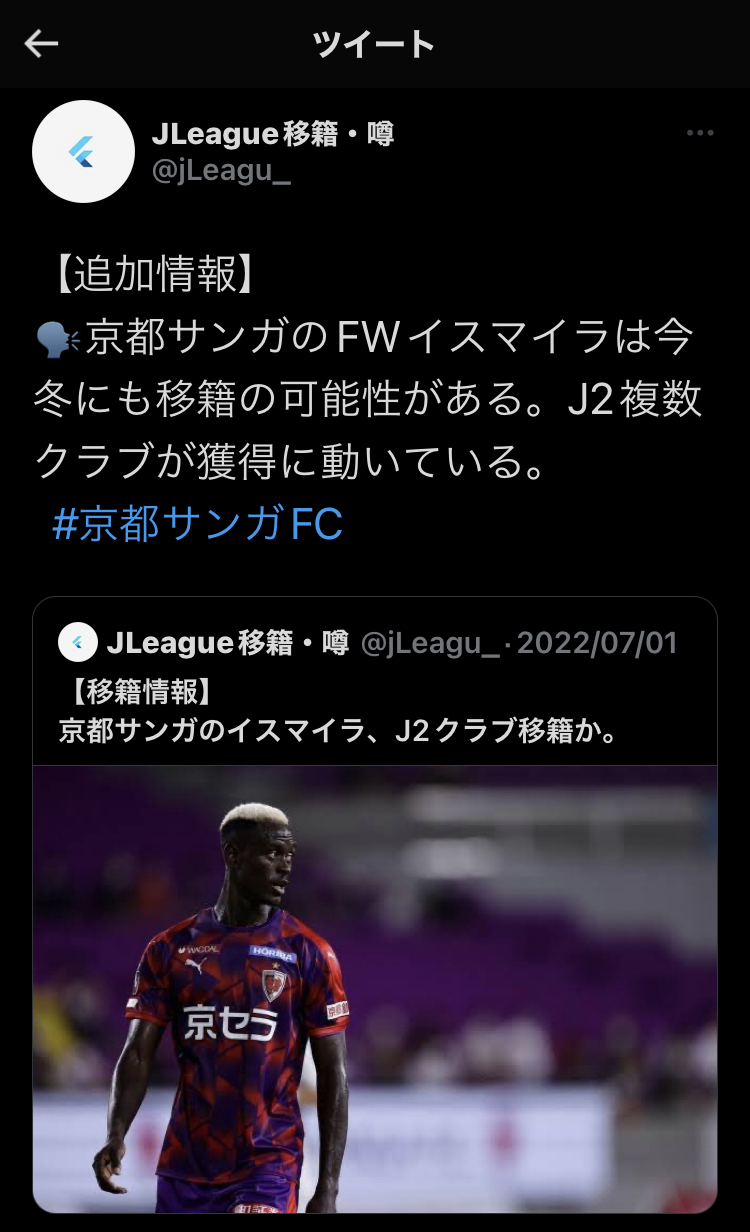Open the @jLeagu_ account name

(x=220, y=171)
